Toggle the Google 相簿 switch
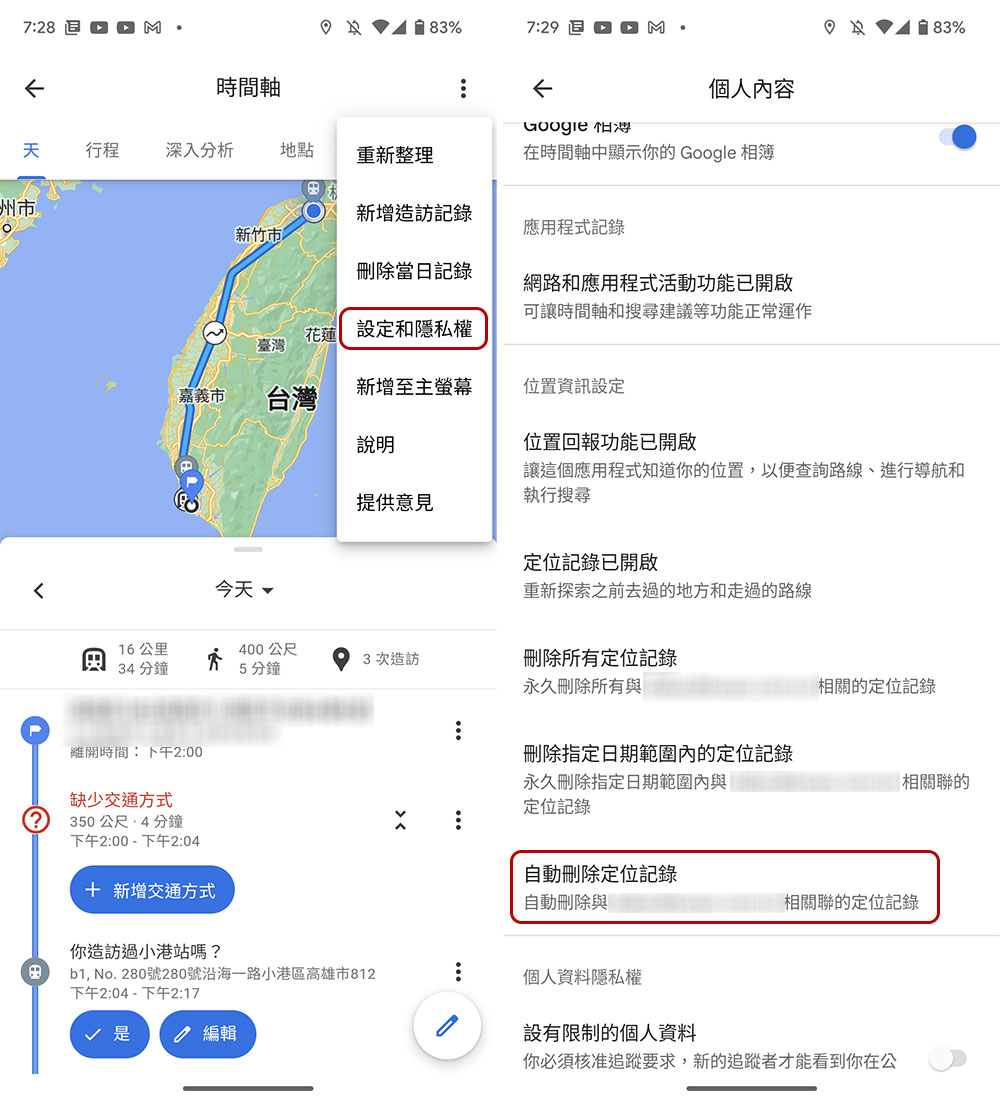Viewport: 1000px width, 1103px height. (957, 138)
